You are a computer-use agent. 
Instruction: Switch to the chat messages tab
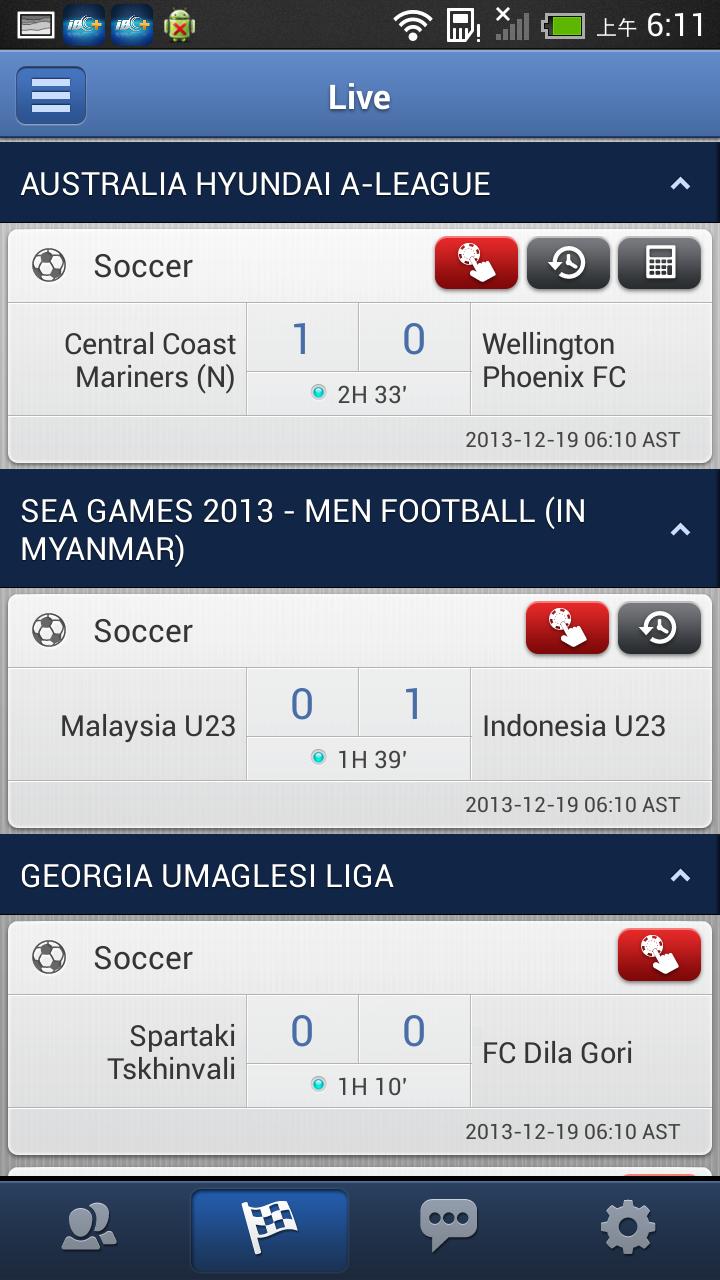(x=449, y=1227)
